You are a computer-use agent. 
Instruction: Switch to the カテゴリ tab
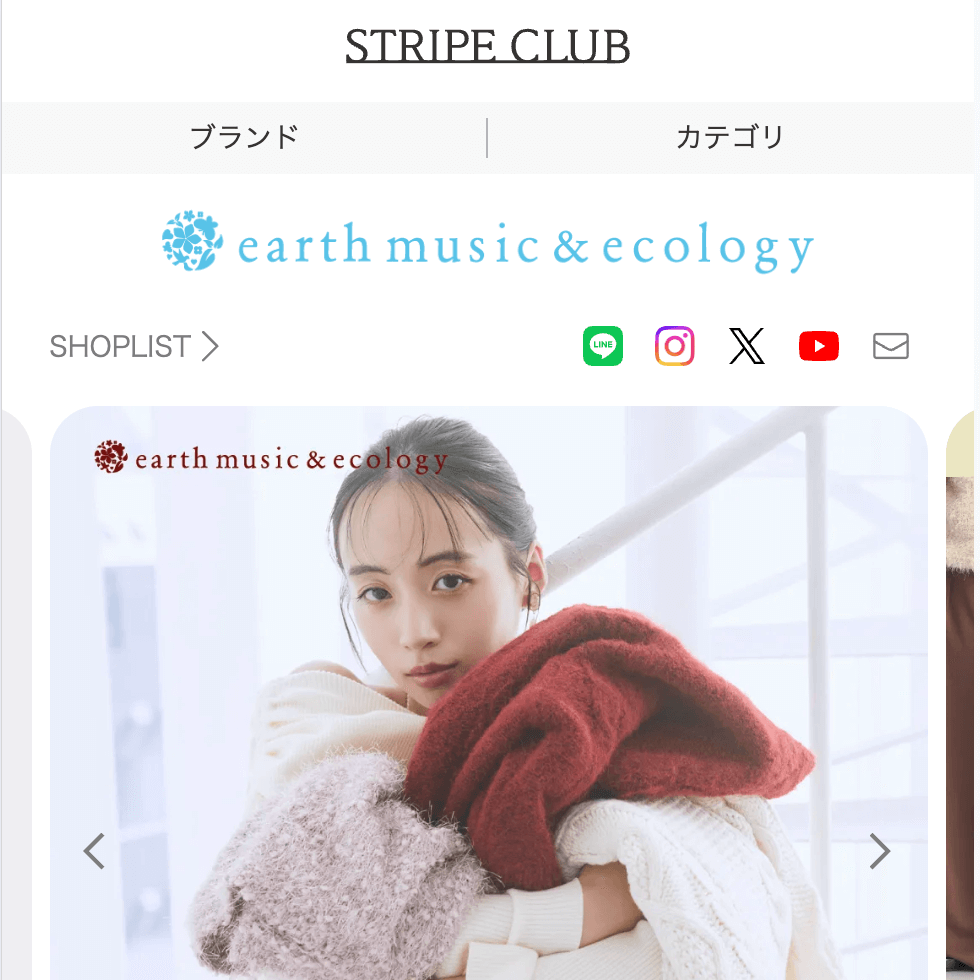click(x=730, y=137)
